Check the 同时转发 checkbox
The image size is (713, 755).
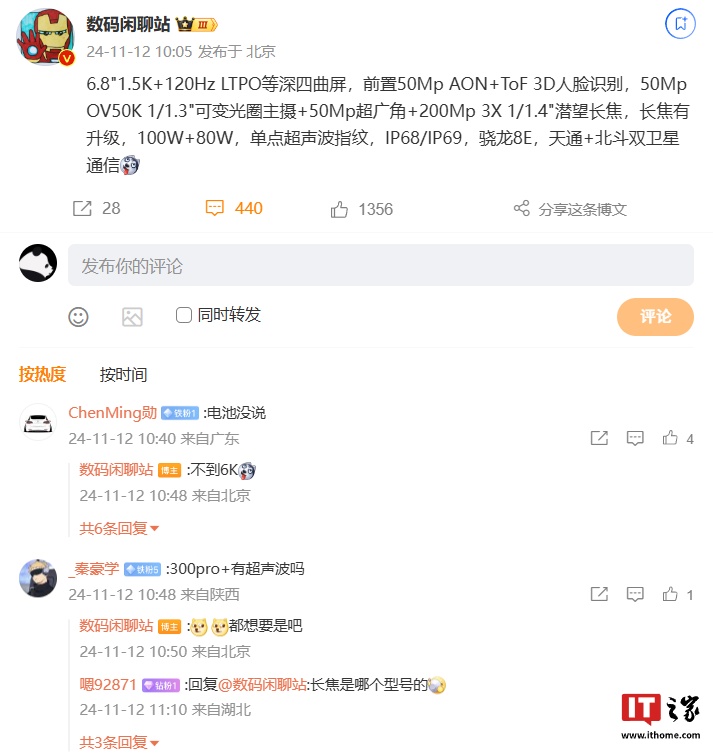coord(184,315)
